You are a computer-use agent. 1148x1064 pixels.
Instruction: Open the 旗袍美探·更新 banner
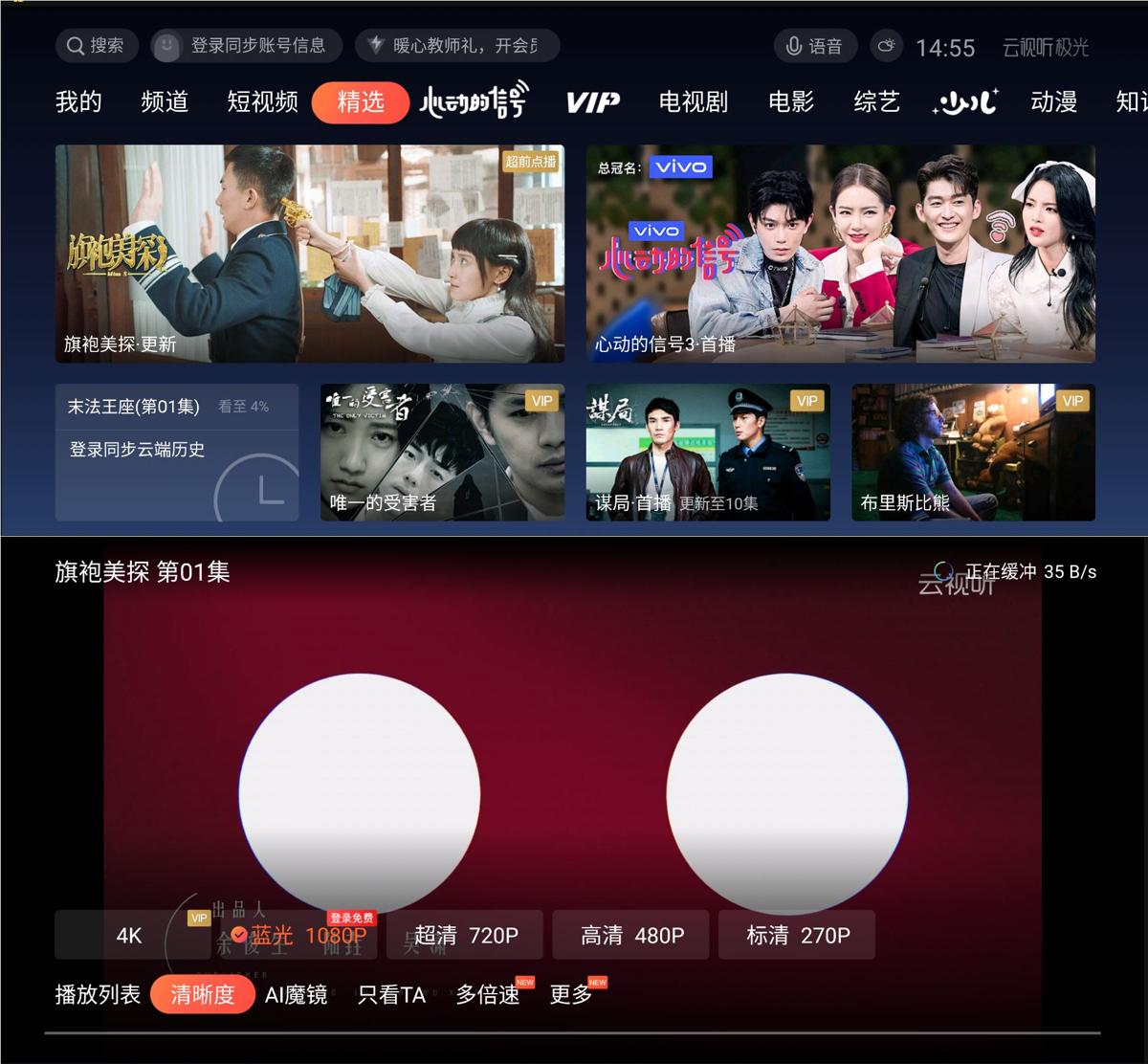309,254
